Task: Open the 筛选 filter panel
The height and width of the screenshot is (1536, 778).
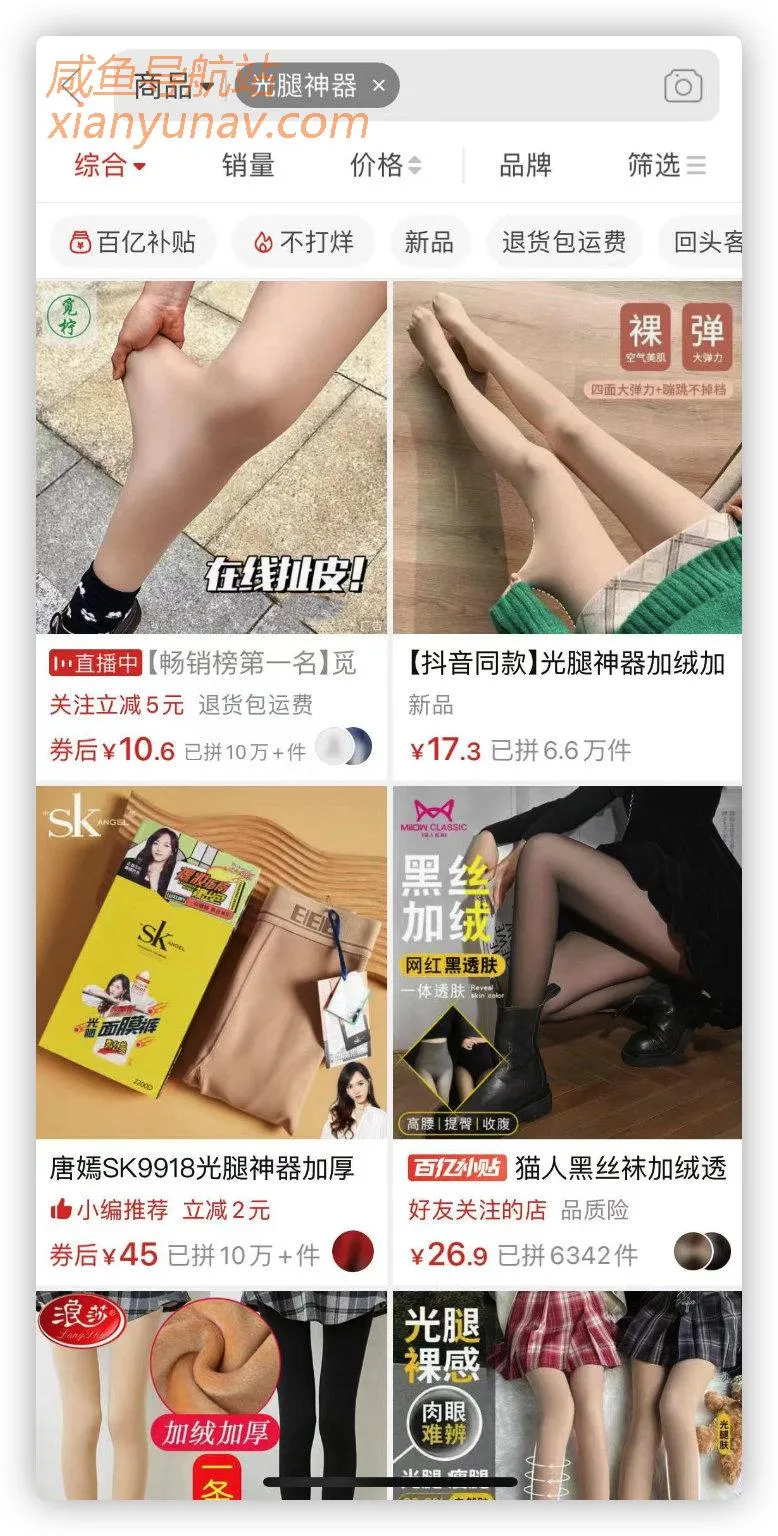Action: point(666,165)
